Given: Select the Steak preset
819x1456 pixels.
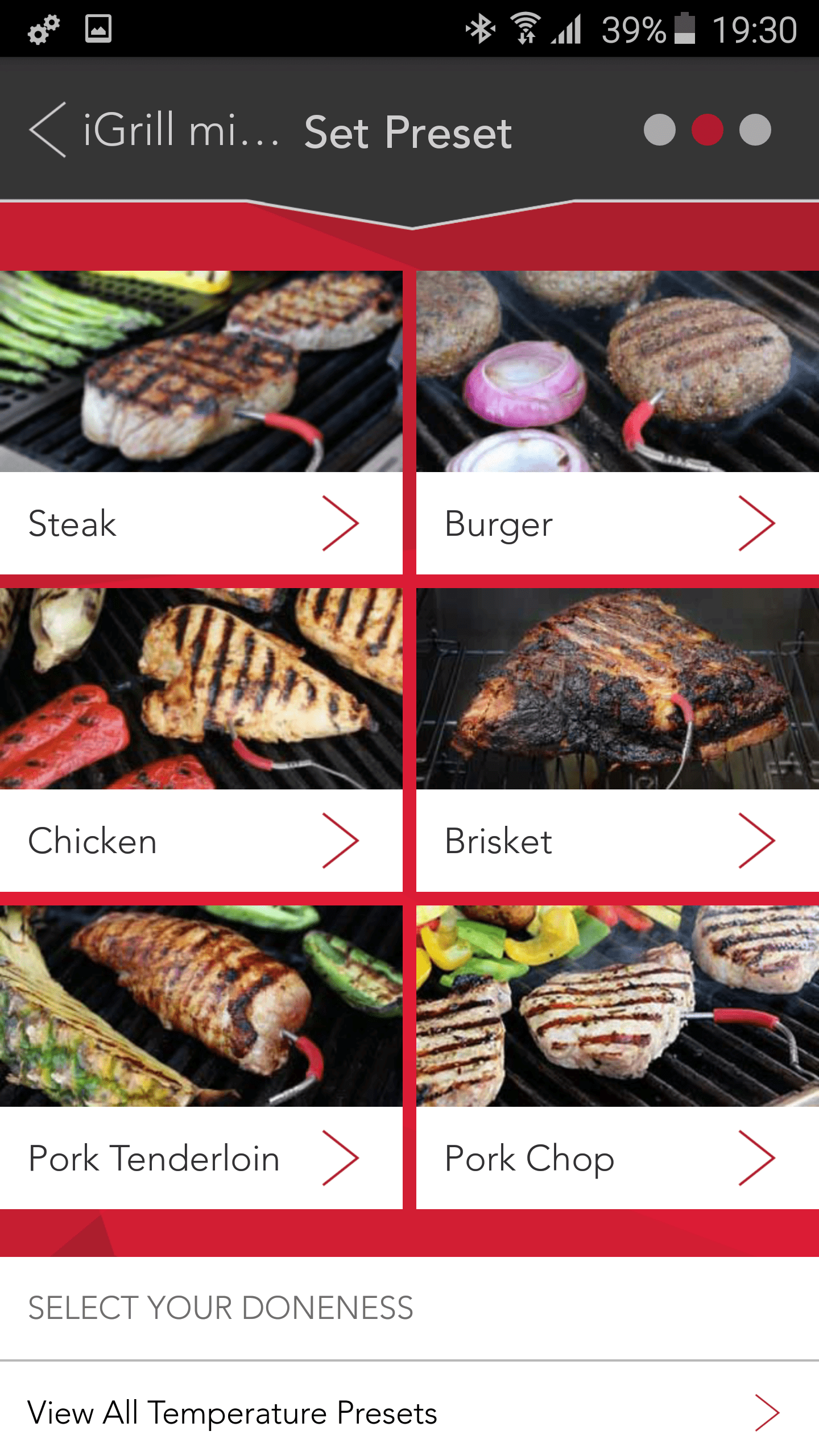Looking at the screenshot, I should [x=201, y=422].
